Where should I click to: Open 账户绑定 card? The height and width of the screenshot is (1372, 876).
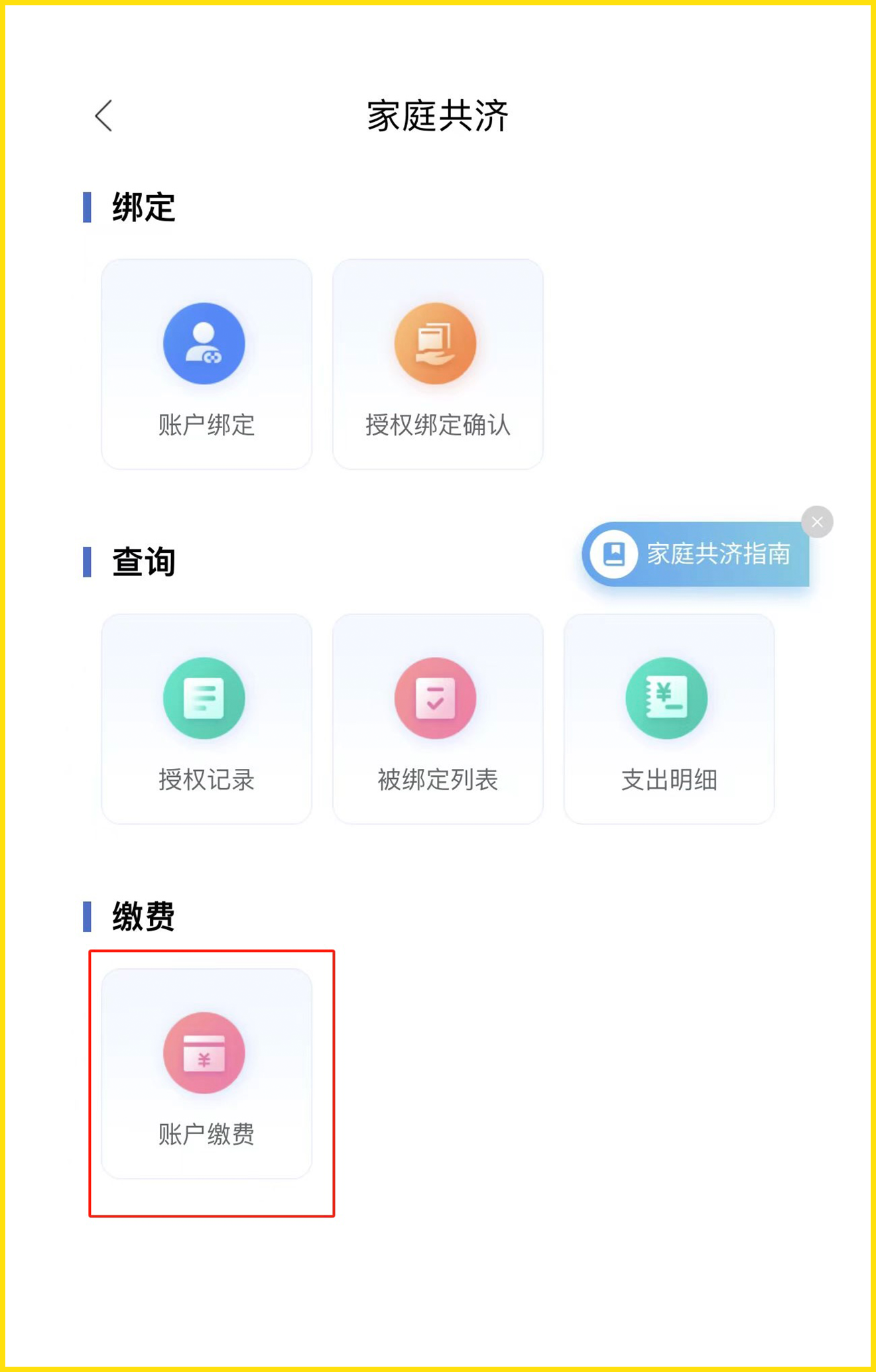pyautogui.click(x=206, y=364)
